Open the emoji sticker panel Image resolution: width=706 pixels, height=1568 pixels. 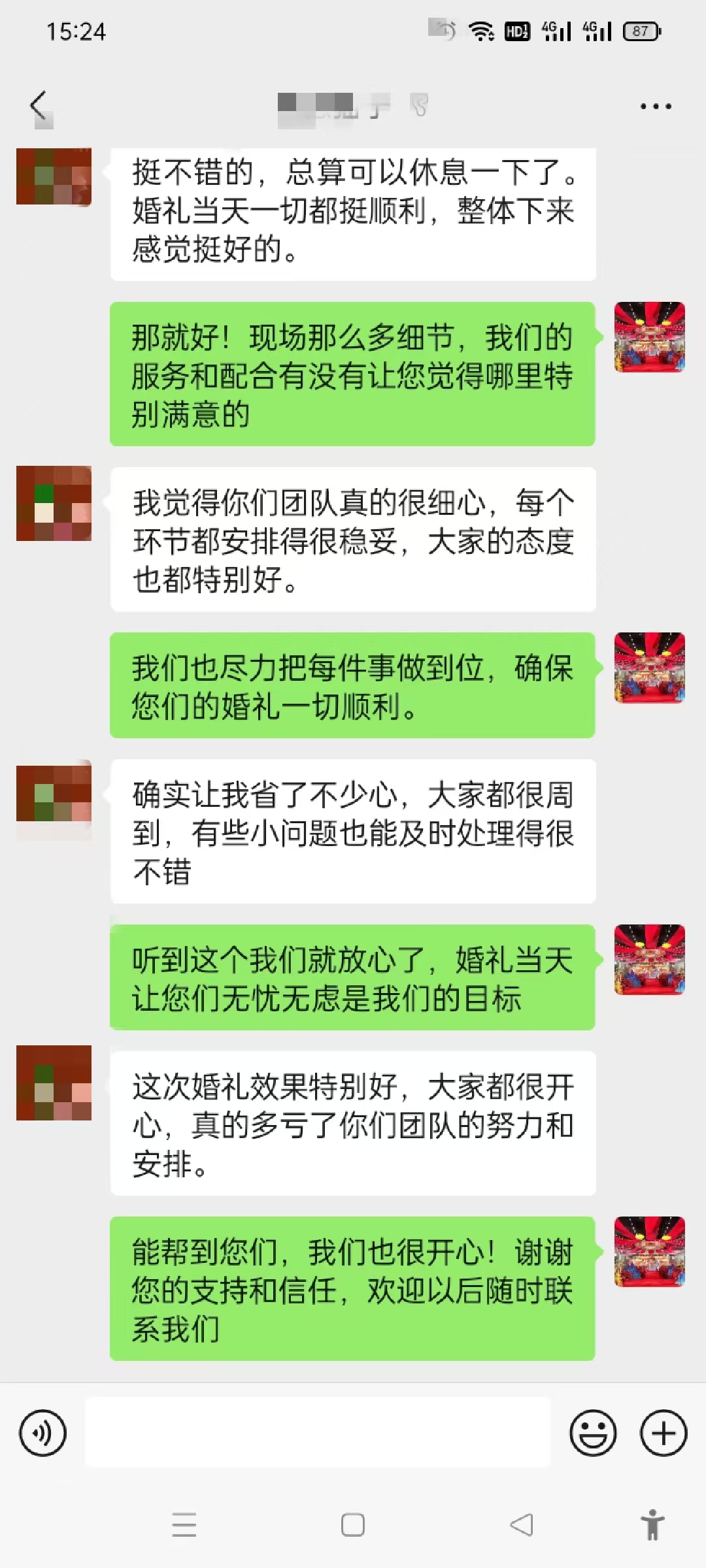pyautogui.click(x=593, y=1433)
